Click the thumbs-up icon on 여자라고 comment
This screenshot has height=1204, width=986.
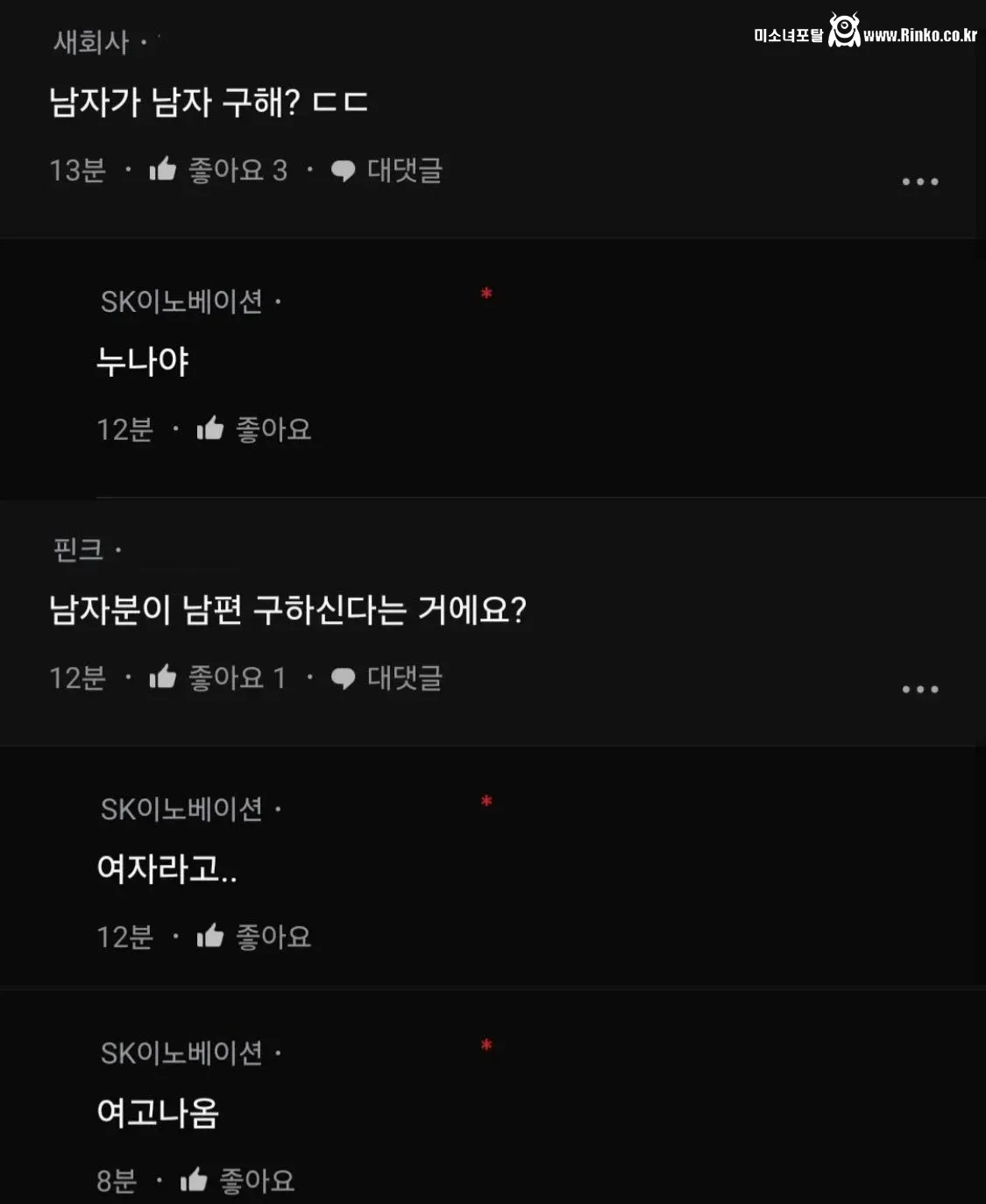pyautogui.click(x=211, y=937)
